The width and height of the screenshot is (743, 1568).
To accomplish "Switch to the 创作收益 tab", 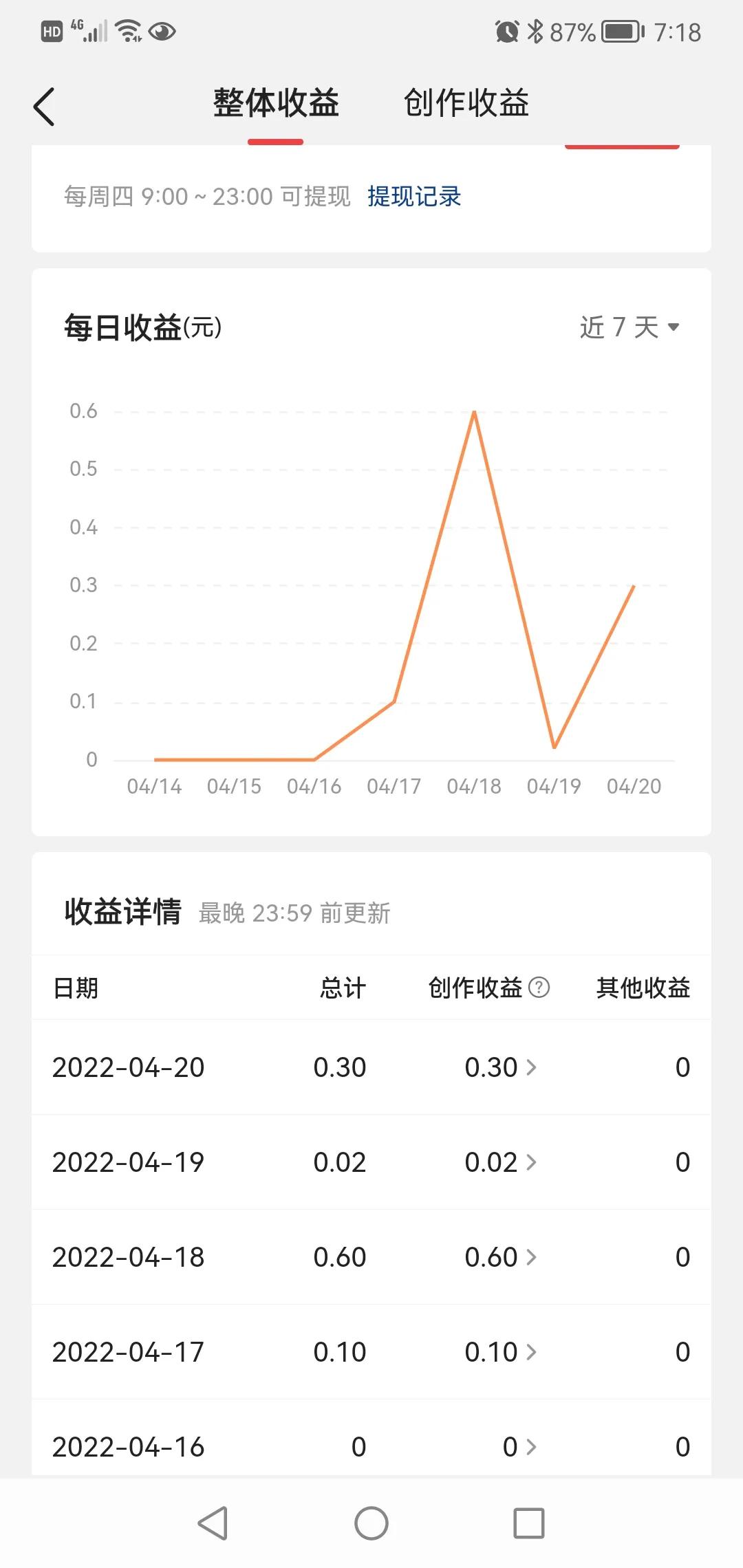I will click(x=466, y=103).
